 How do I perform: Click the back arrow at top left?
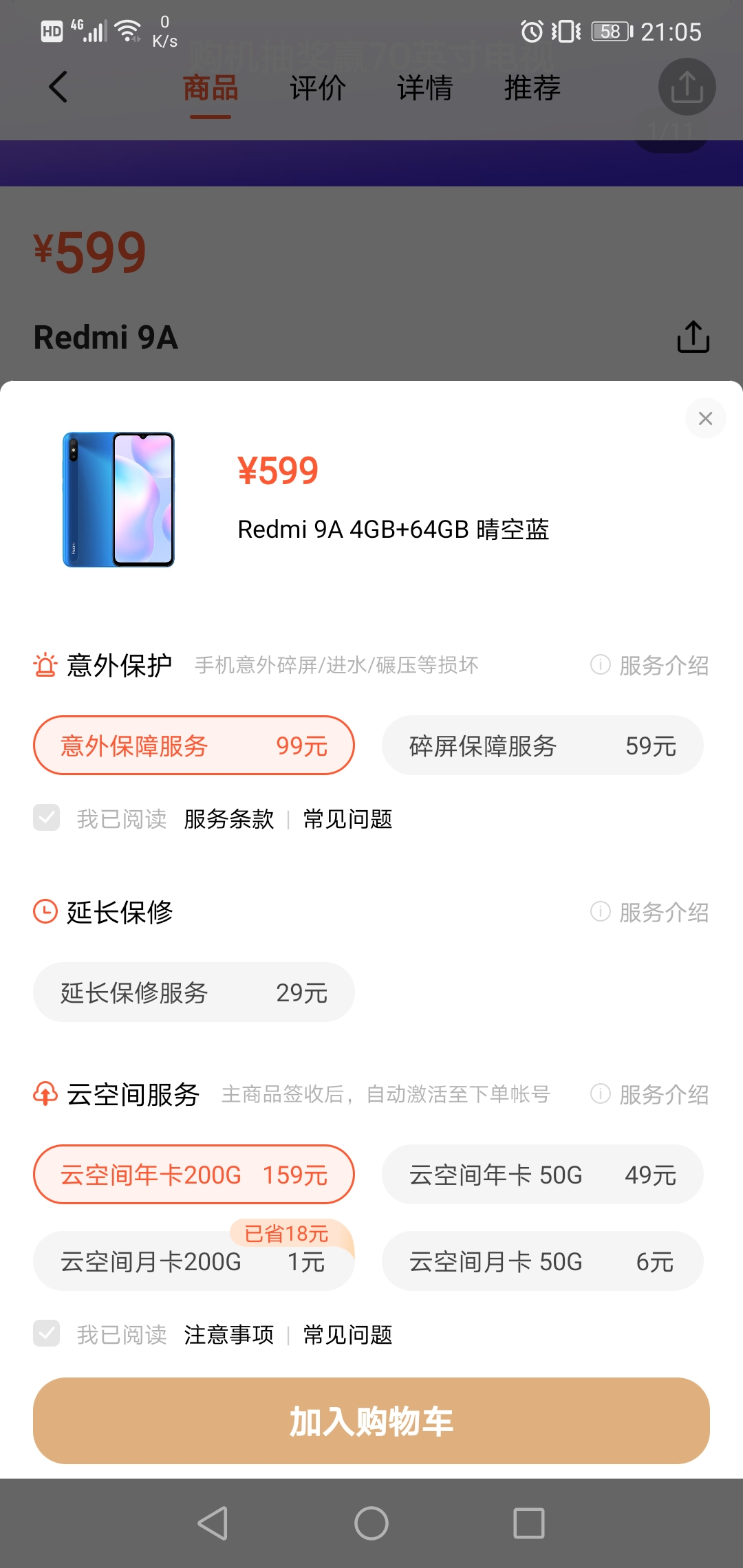pos(57,87)
